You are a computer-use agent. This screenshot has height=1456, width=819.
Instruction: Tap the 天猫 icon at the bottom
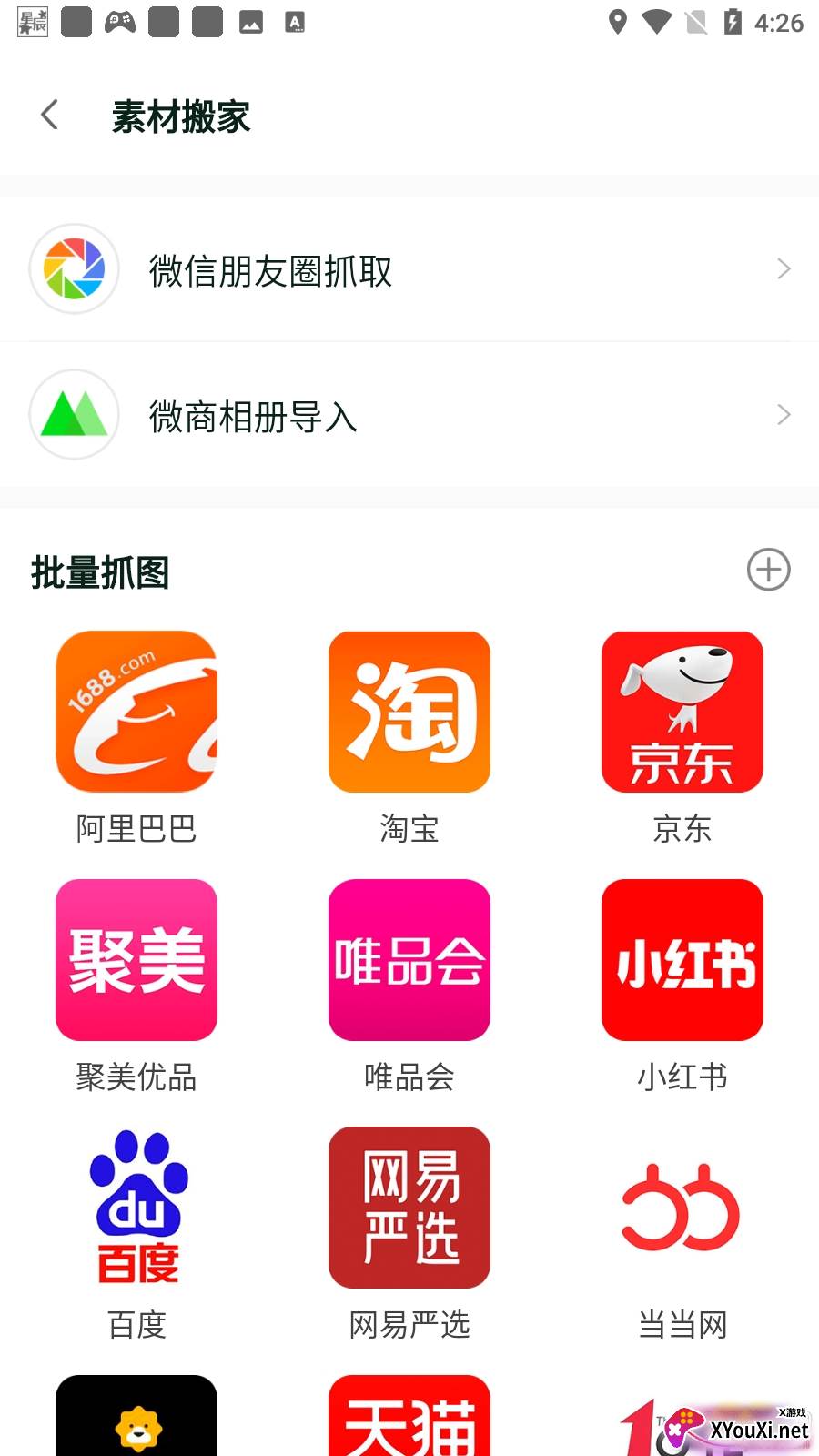click(x=409, y=1420)
